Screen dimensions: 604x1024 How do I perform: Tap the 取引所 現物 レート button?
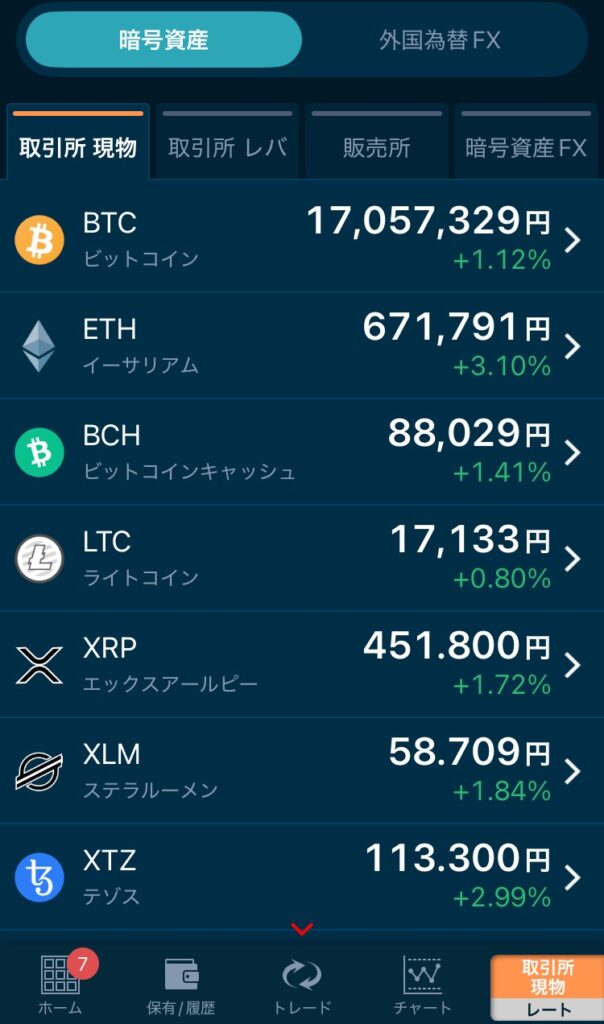click(547, 987)
